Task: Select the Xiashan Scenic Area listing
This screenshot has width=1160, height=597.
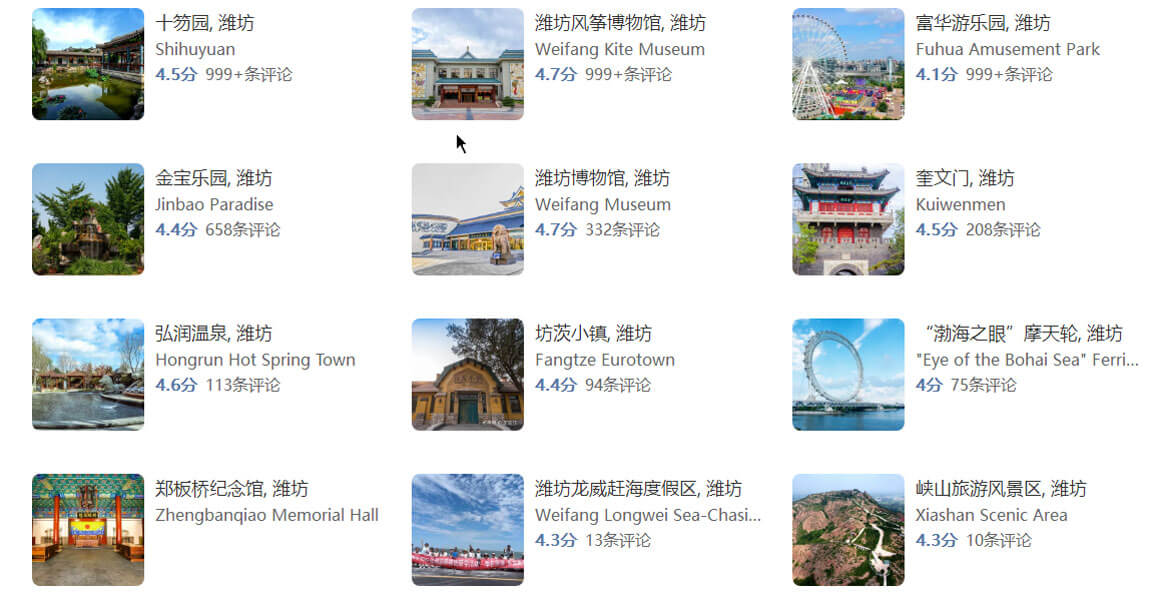Action: point(990,515)
